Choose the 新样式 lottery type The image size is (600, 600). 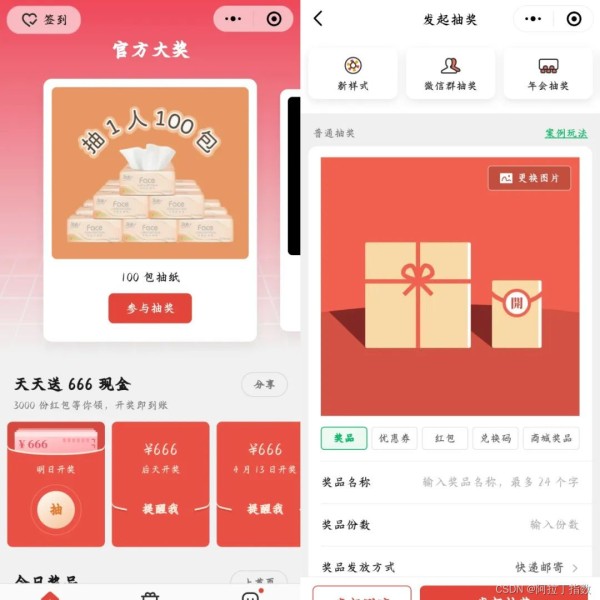click(x=353, y=73)
